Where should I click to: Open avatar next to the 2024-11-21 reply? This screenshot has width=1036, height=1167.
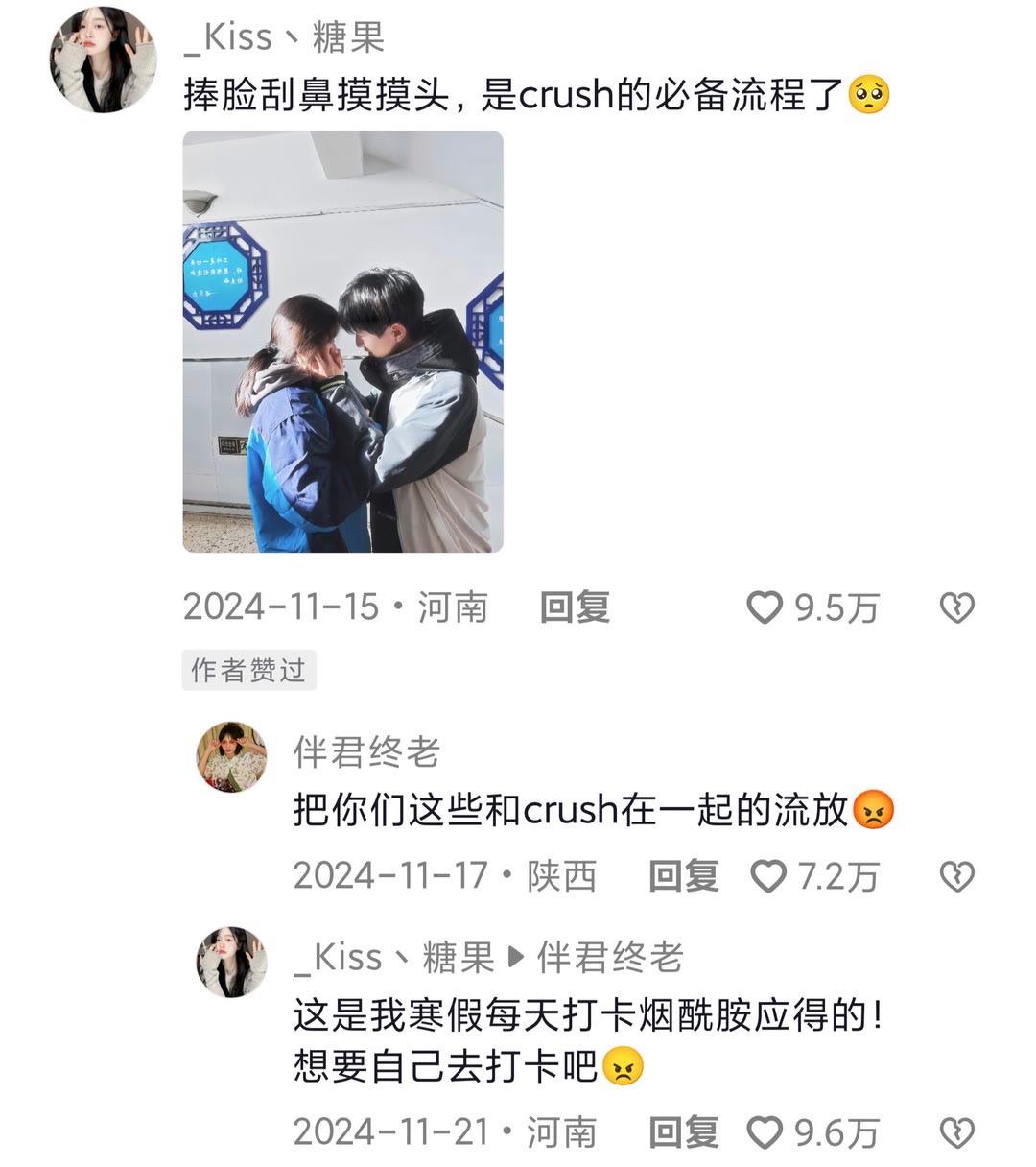point(232,962)
